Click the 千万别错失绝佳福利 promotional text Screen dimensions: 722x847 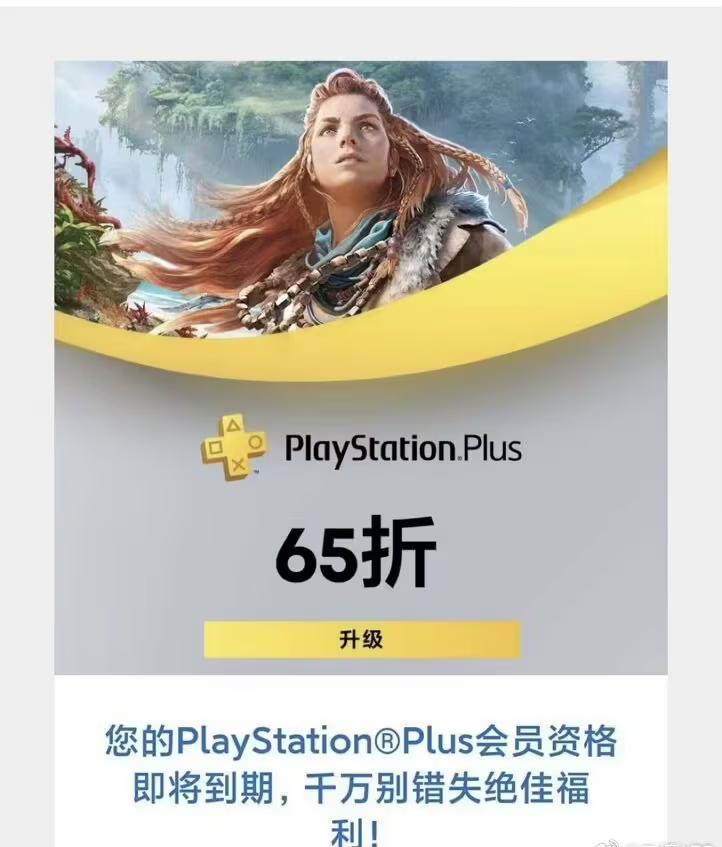click(360, 790)
